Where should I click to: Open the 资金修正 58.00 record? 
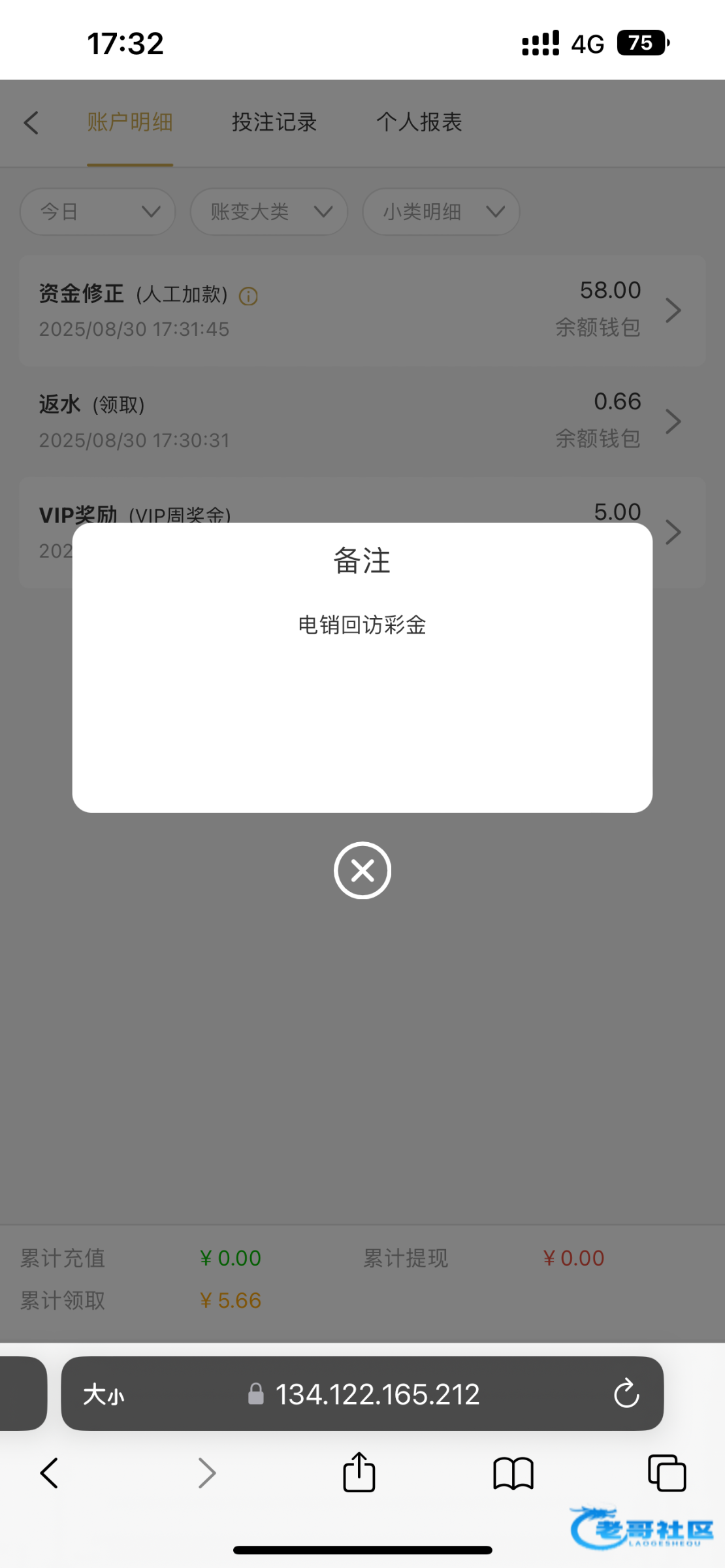(x=362, y=310)
